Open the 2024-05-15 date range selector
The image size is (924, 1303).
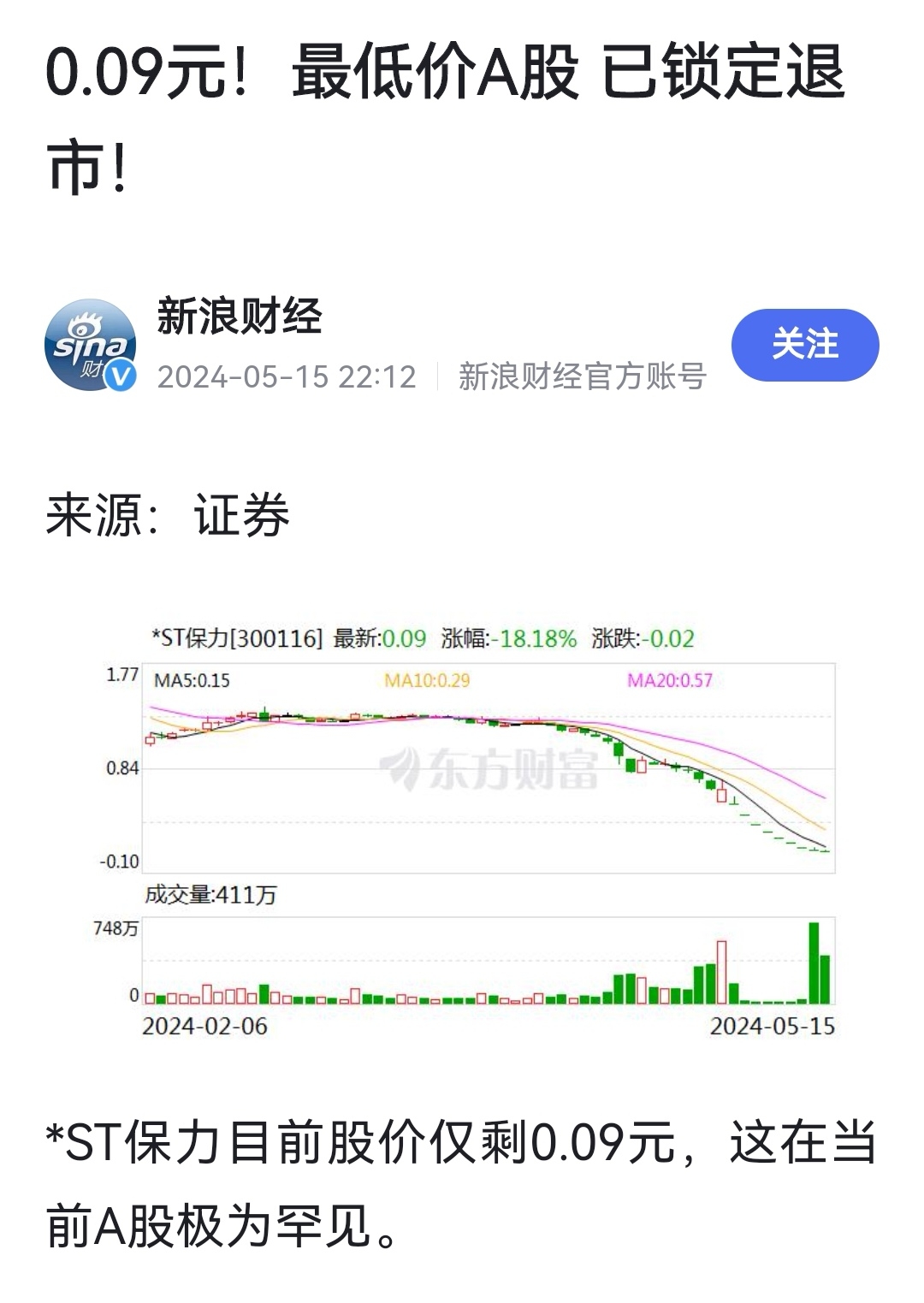[x=774, y=1024]
